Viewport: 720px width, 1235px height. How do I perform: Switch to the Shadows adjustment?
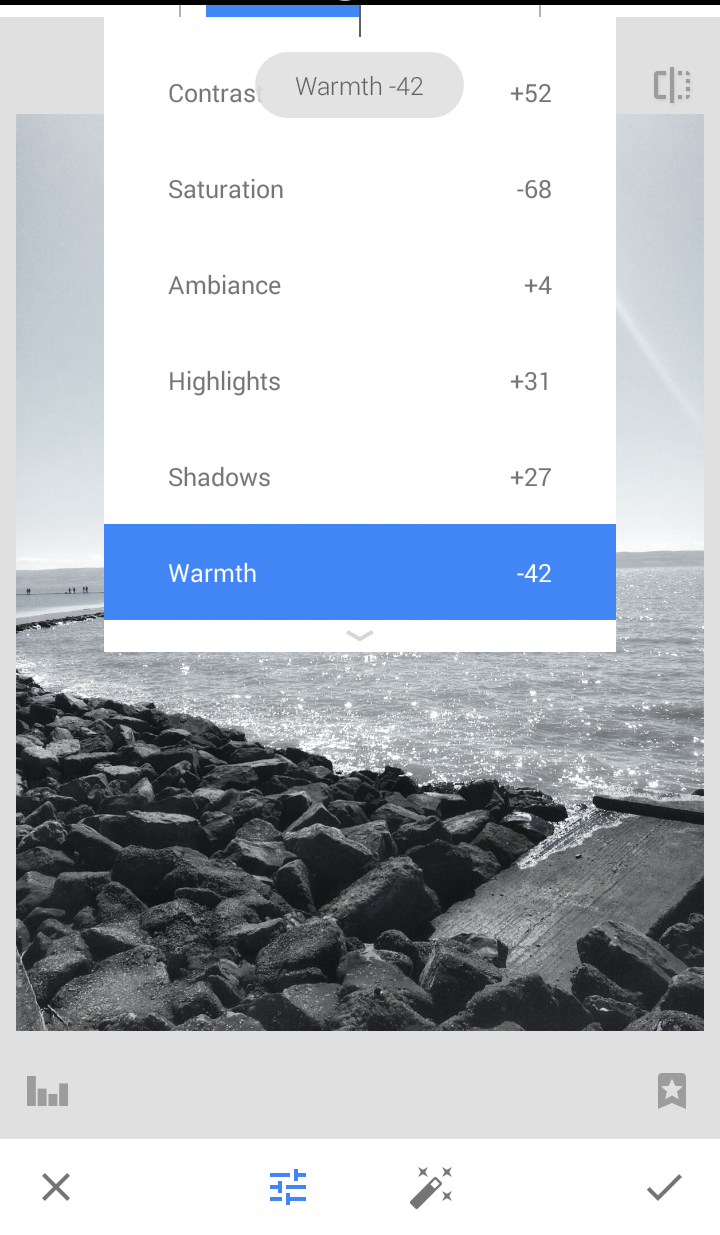click(359, 478)
